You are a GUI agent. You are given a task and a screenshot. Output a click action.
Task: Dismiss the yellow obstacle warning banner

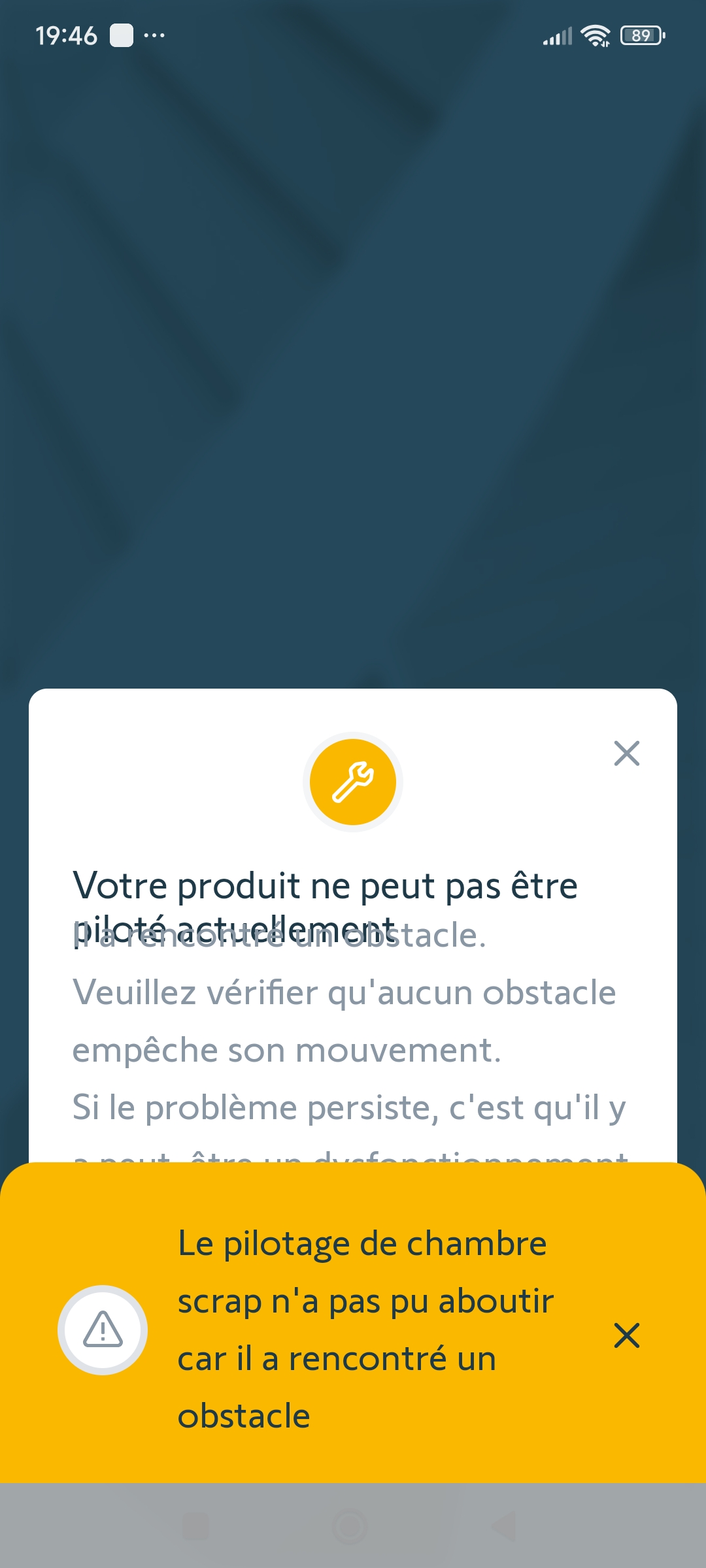point(626,1335)
